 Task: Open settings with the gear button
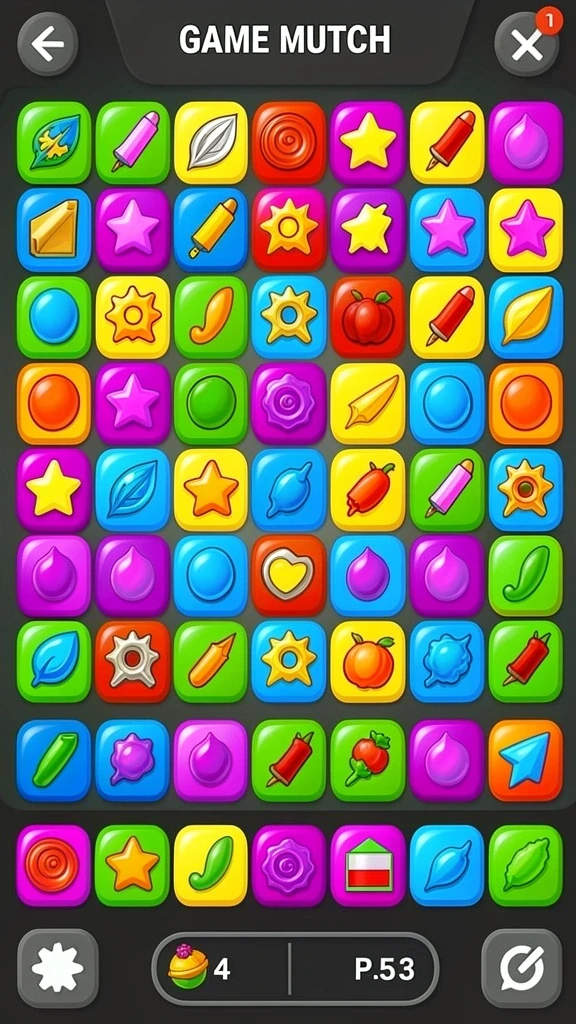57,968
